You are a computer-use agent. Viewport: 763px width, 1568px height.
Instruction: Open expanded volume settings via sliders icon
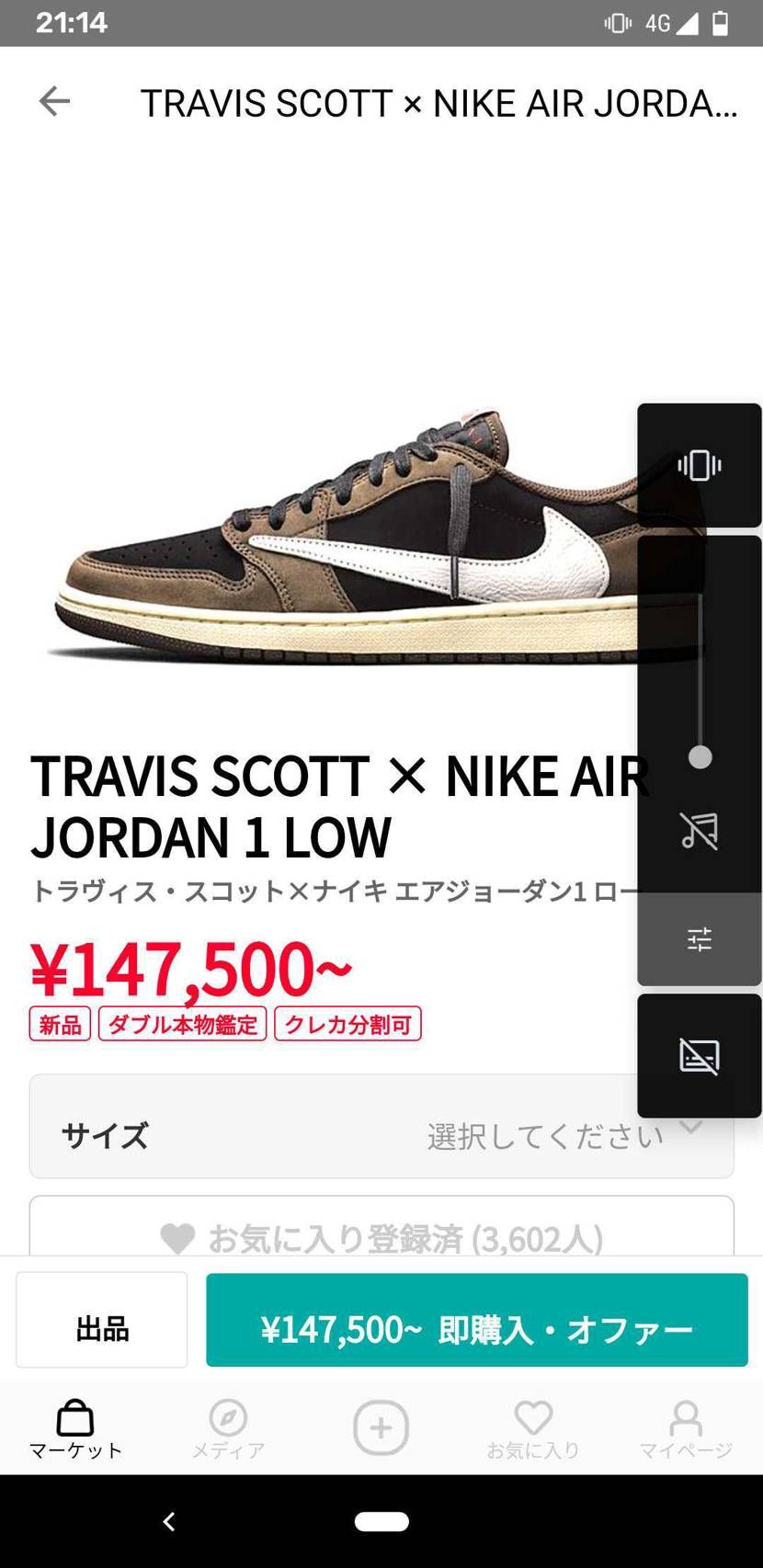click(700, 938)
